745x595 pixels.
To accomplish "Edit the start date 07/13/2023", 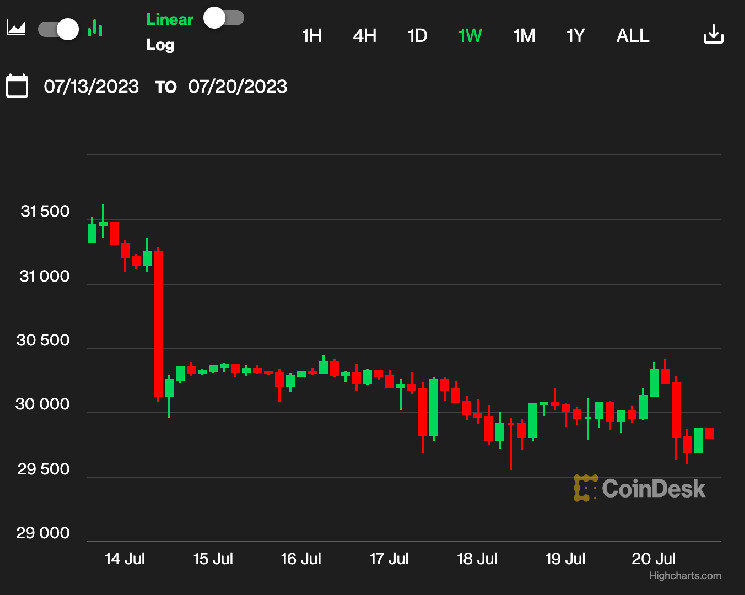I will pos(89,87).
